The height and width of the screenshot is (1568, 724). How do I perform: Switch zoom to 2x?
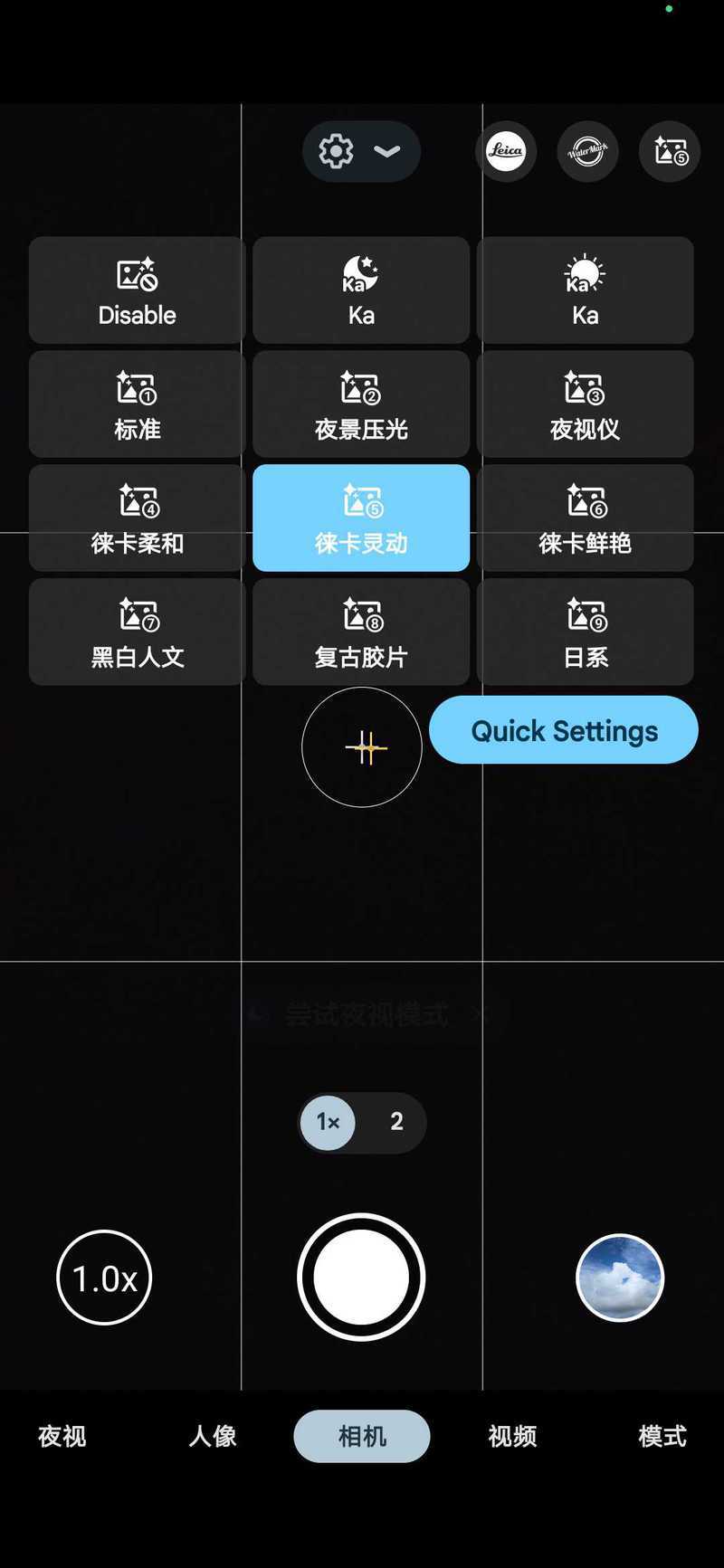pyautogui.click(x=396, y=1122)
